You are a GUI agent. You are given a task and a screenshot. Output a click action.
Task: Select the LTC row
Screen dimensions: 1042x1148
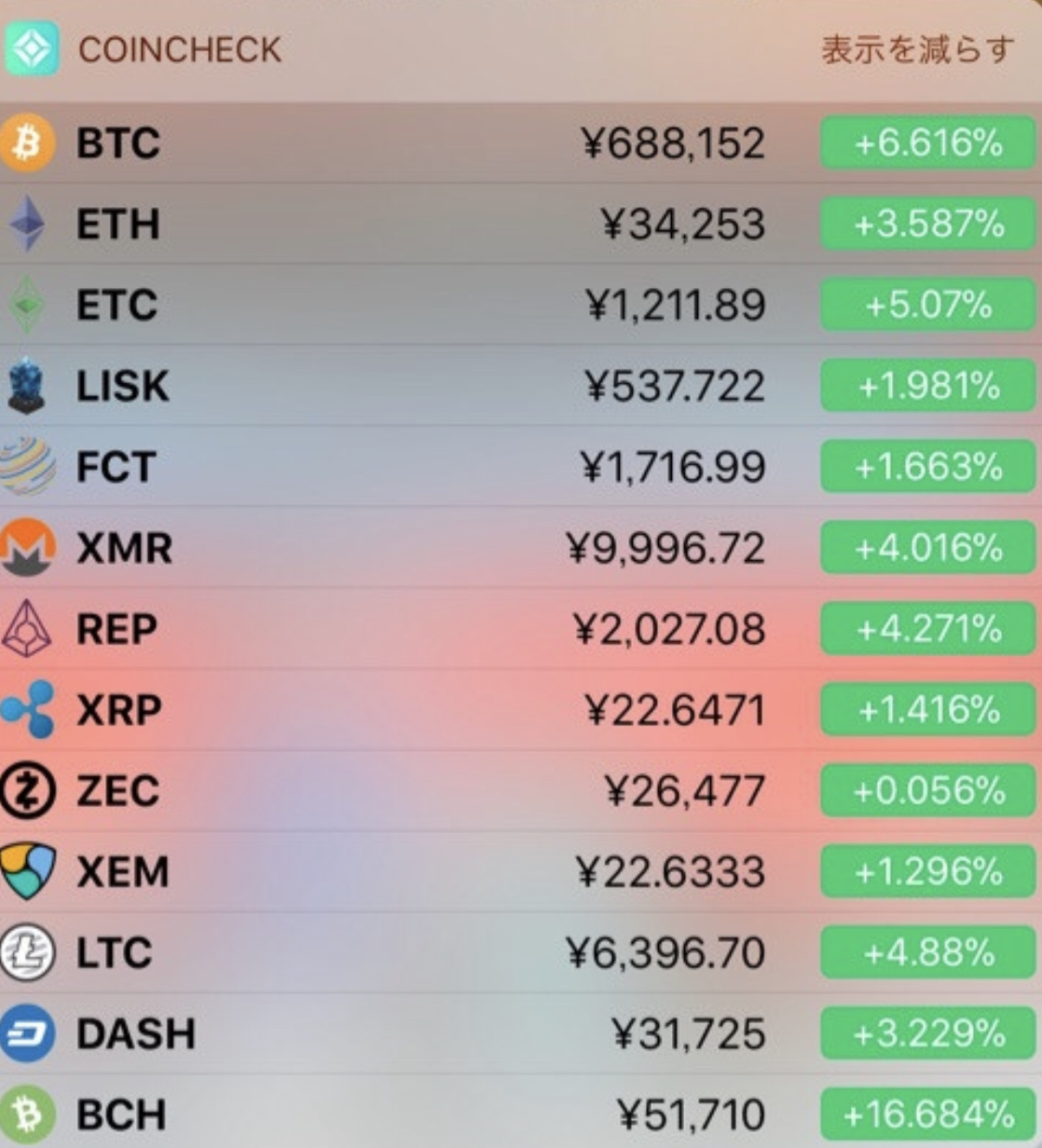click(520, 953)
